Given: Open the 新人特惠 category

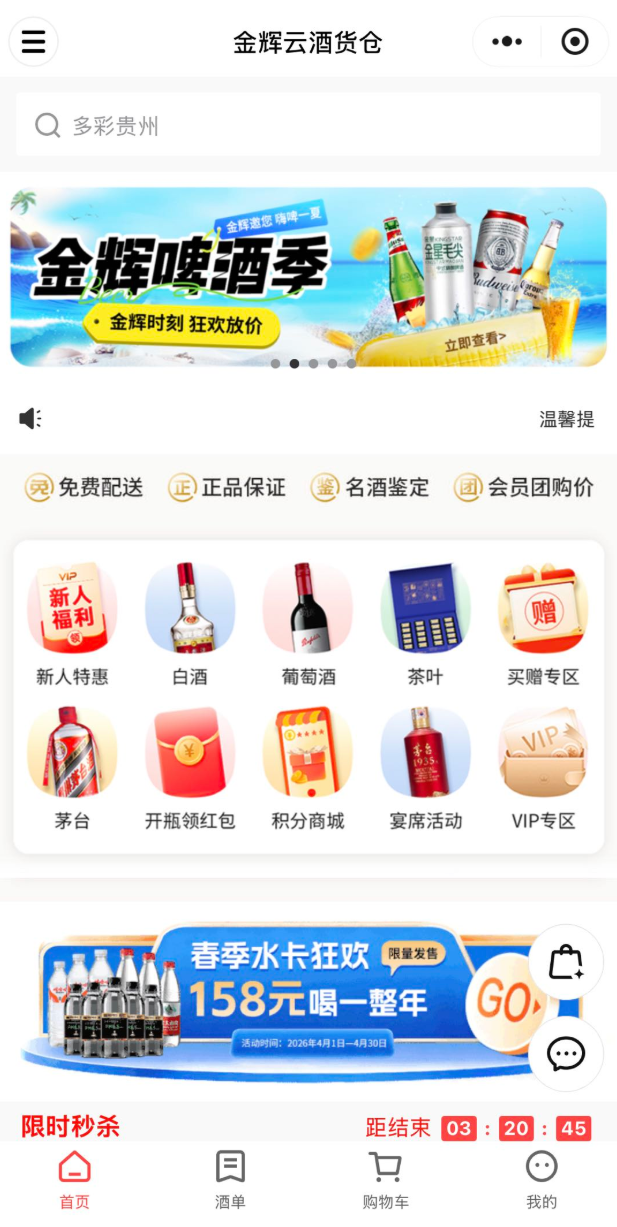Looking at the screenshot, I should 72,624.
